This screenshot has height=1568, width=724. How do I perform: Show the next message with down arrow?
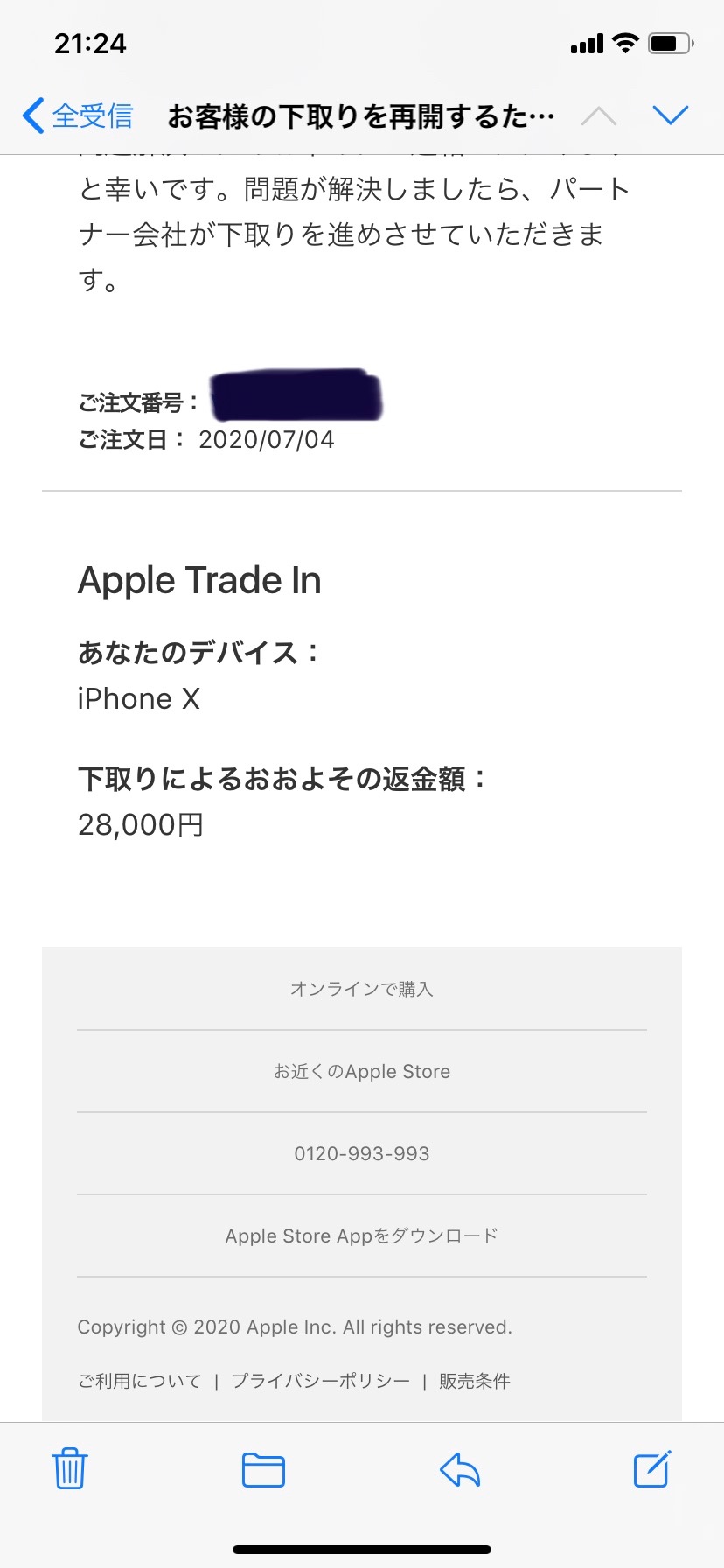coord(670,115)
